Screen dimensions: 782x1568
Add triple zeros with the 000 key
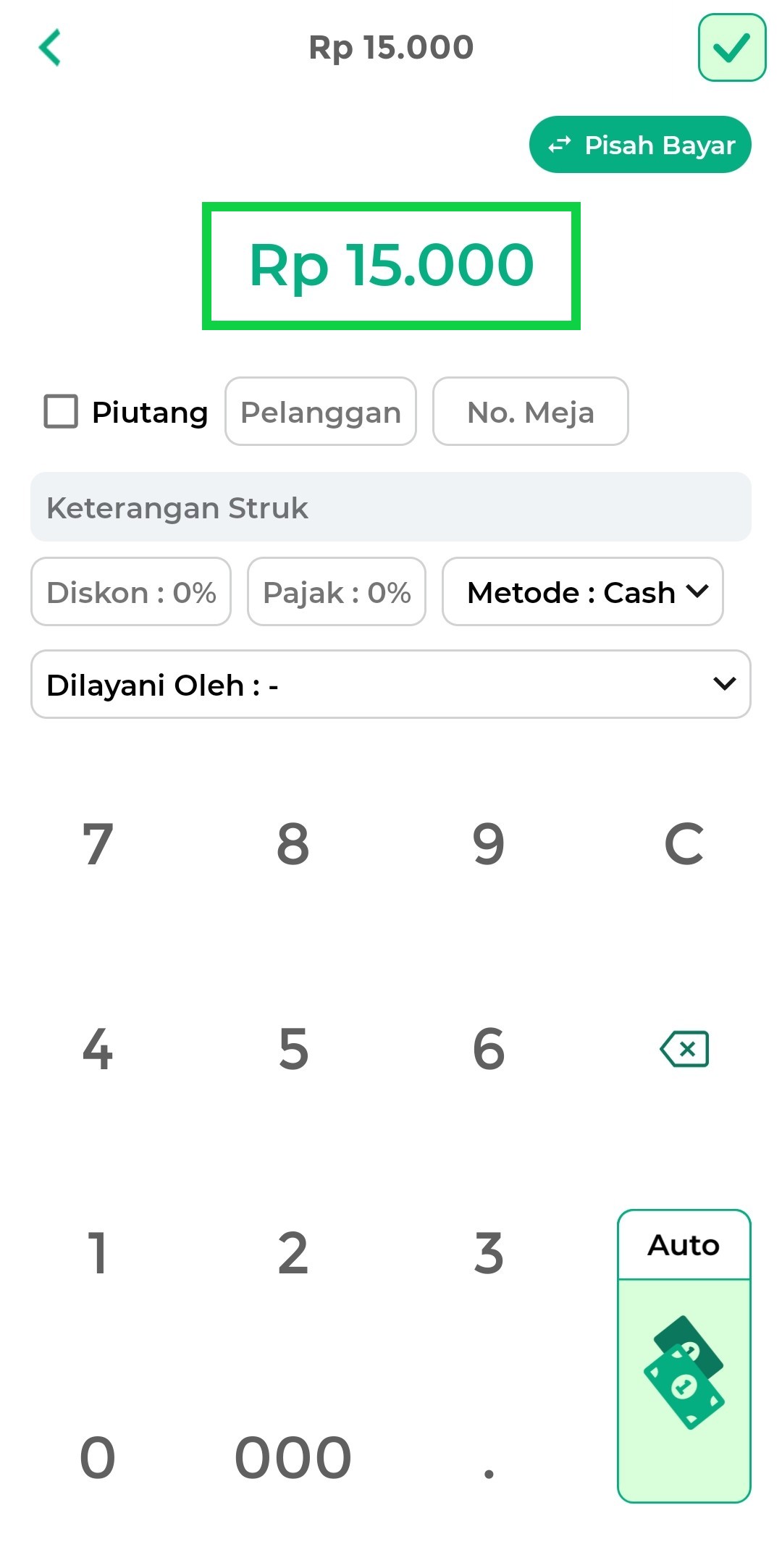pos(293,1457)
